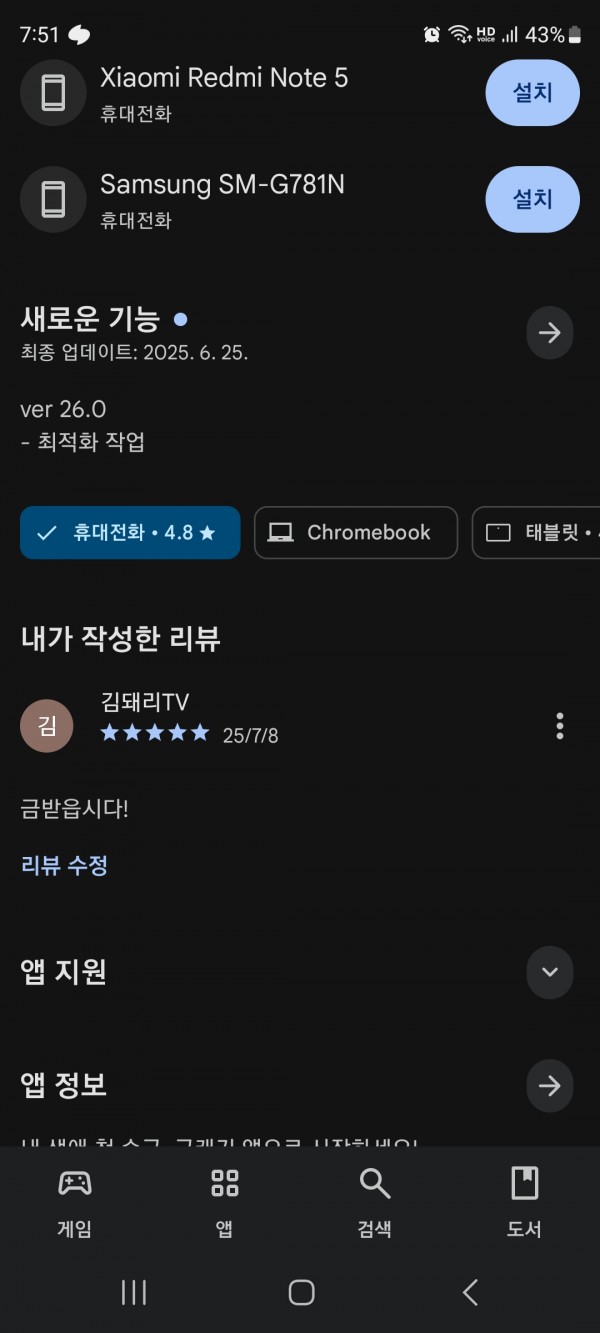Viewport: 600px width, 1333px height.
Task: Open the 새로운 기능 arrow
Action: [550, 333]
